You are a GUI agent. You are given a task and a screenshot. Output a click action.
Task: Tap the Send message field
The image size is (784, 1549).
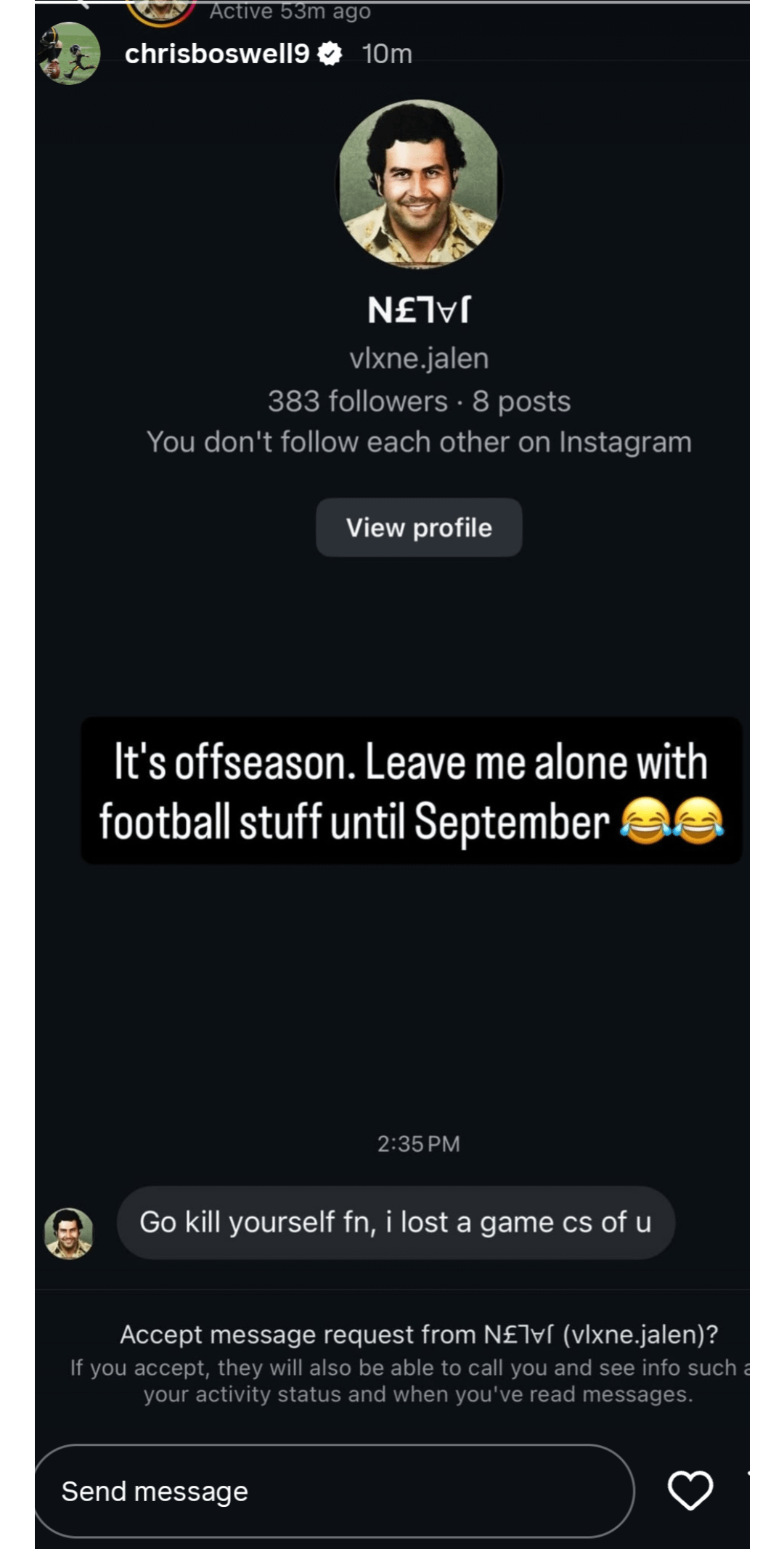[334, 1491]
